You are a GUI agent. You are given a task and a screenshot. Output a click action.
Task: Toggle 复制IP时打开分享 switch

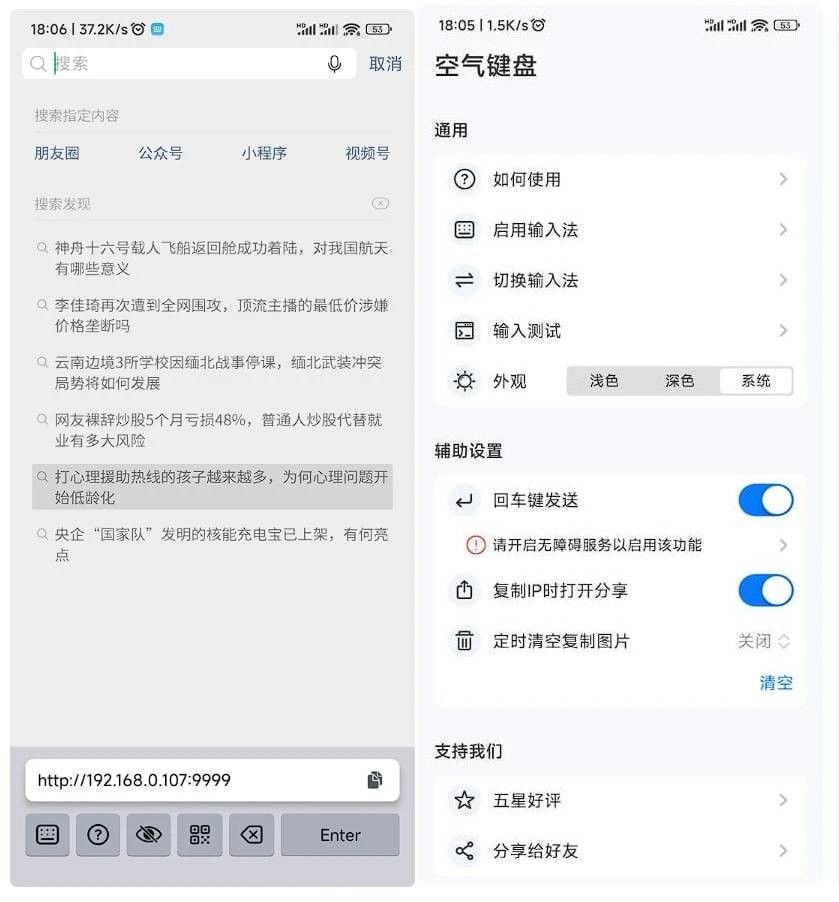pos(765,590)
